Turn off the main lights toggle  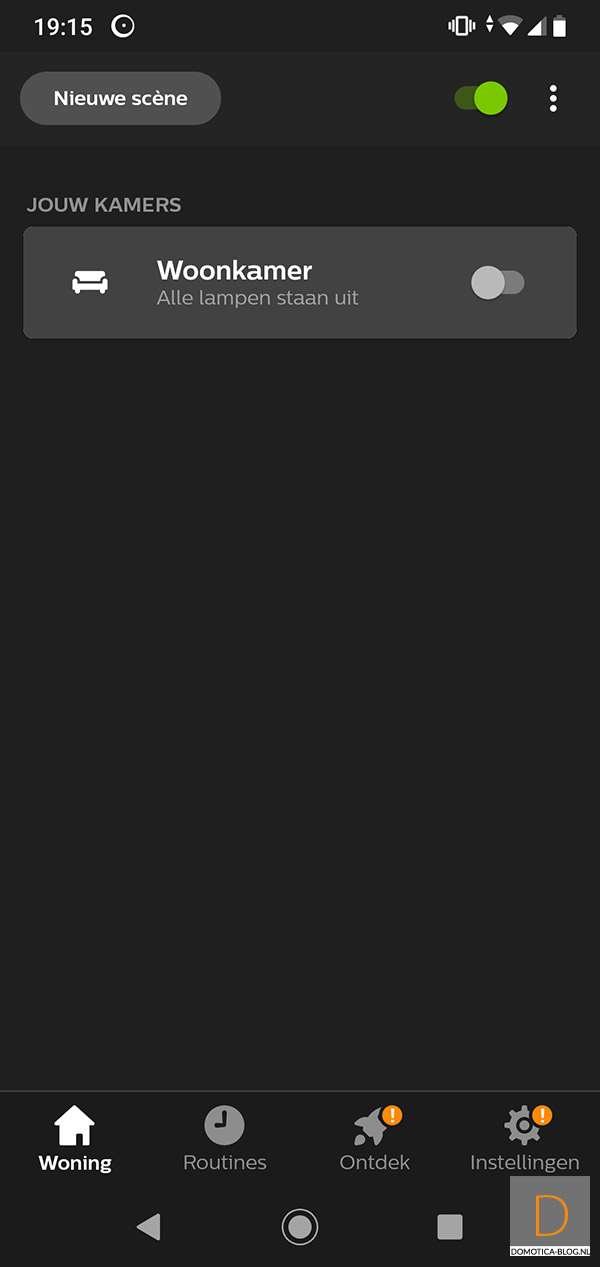pos(482,98)
